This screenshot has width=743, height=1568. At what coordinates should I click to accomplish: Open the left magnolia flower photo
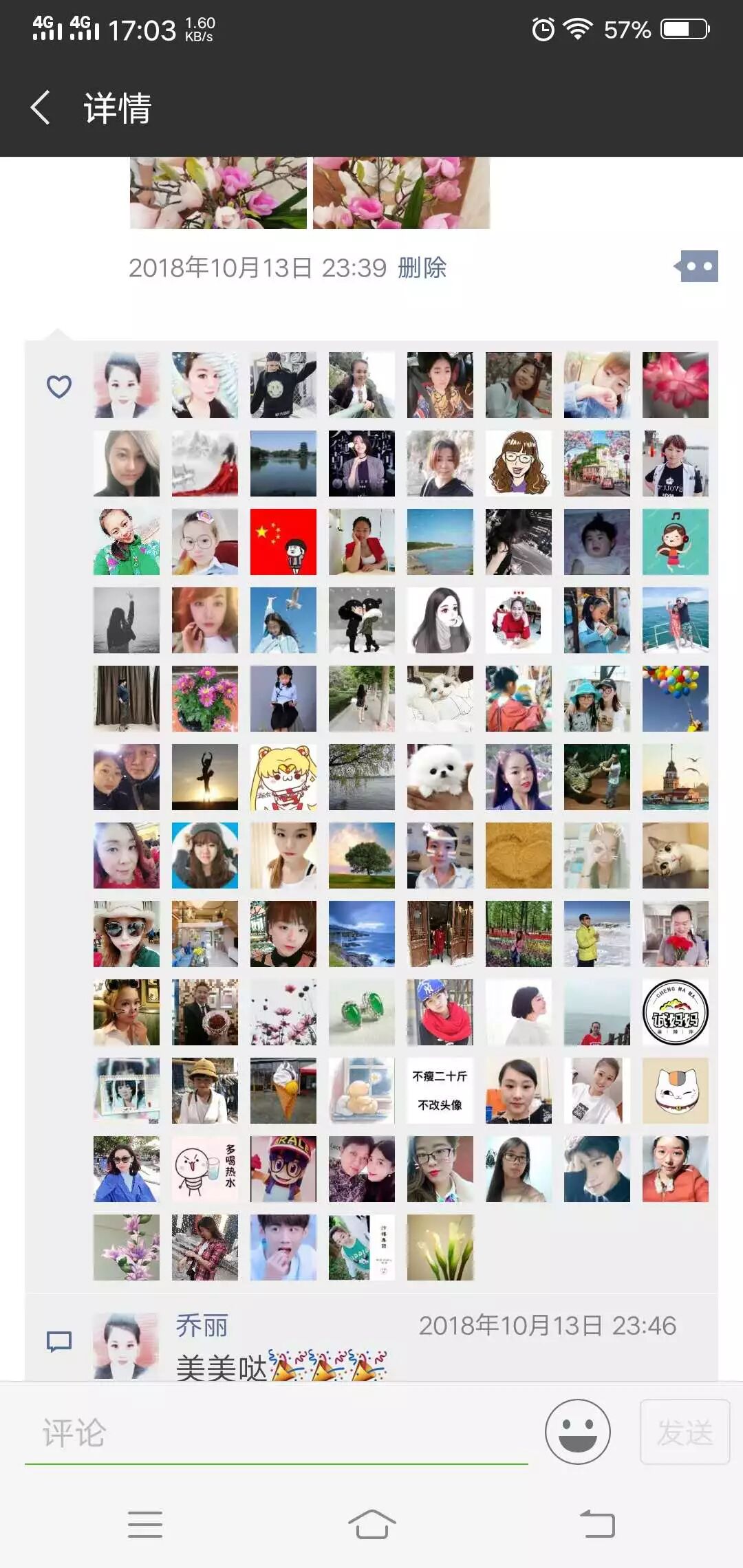(x=218, y=193)
